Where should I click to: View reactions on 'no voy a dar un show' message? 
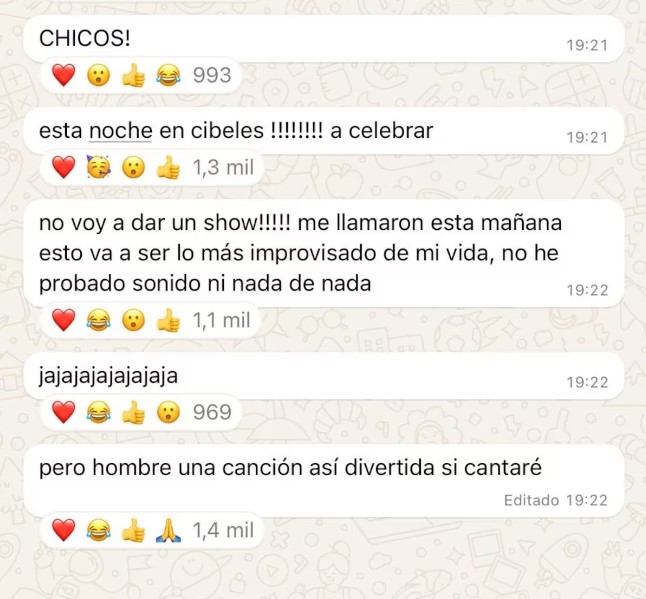(150, 320)
